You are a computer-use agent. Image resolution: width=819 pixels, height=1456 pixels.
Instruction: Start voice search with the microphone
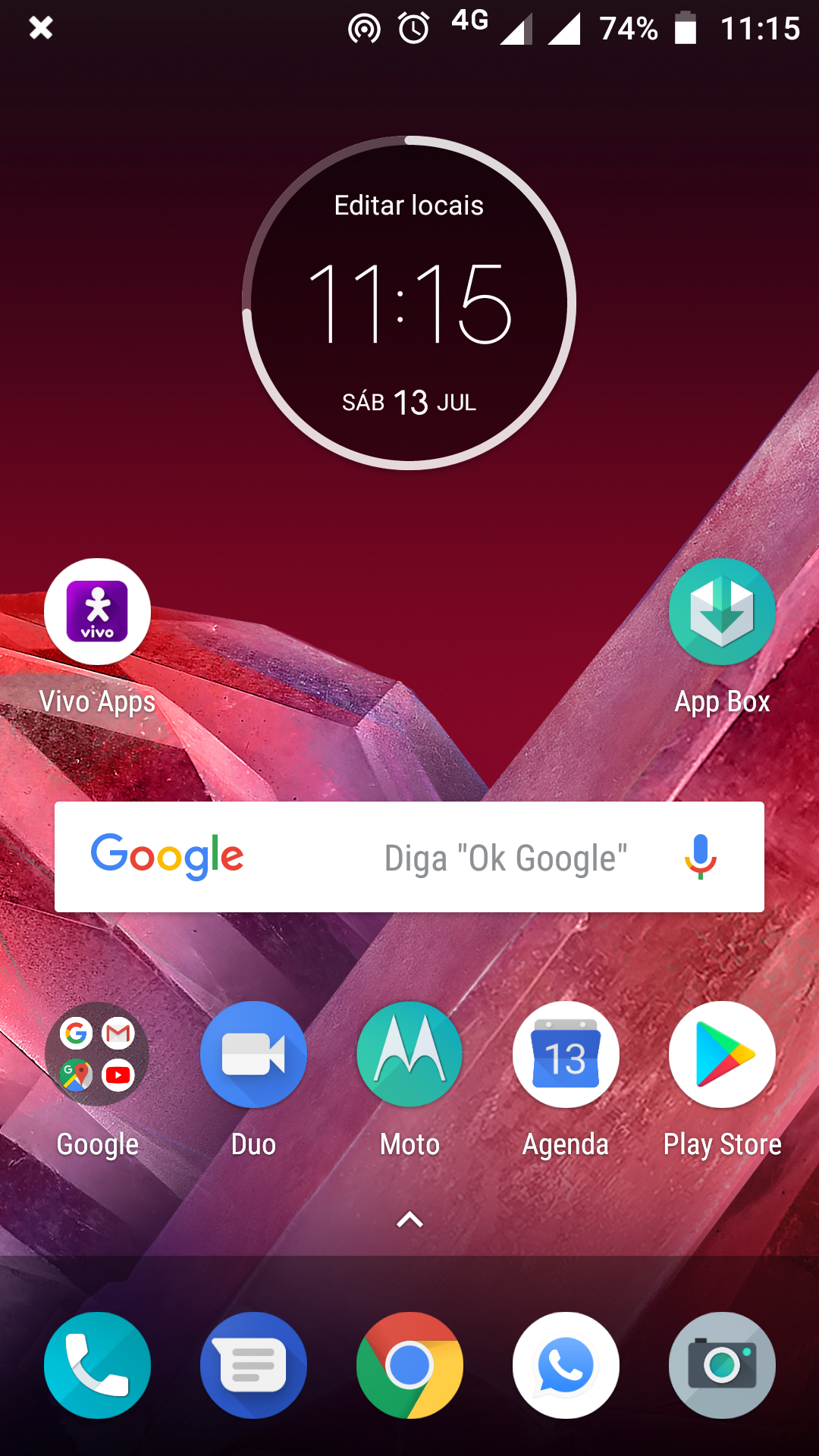point(701,857)
